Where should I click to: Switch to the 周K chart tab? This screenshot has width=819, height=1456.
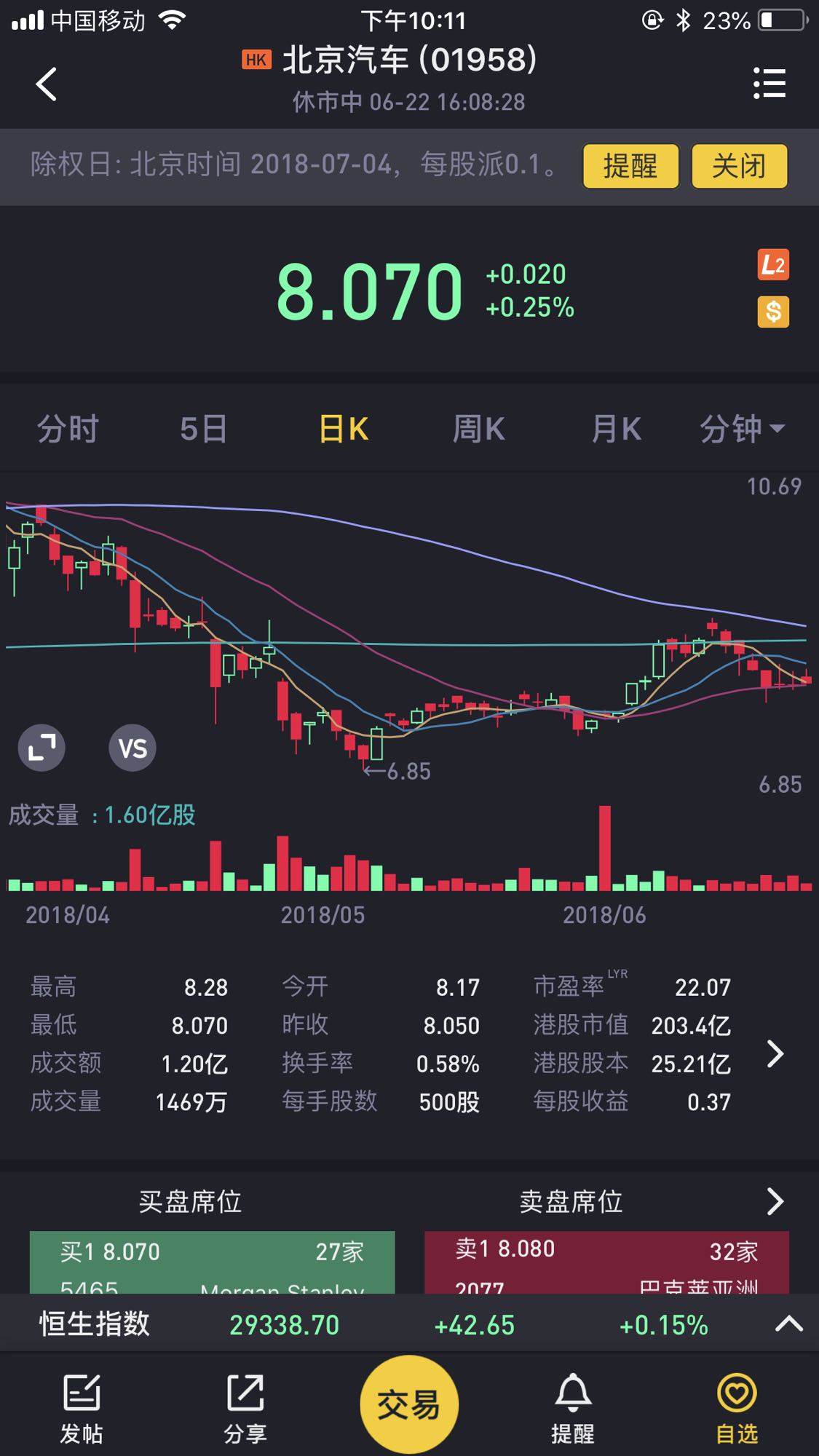coord(478,429)
